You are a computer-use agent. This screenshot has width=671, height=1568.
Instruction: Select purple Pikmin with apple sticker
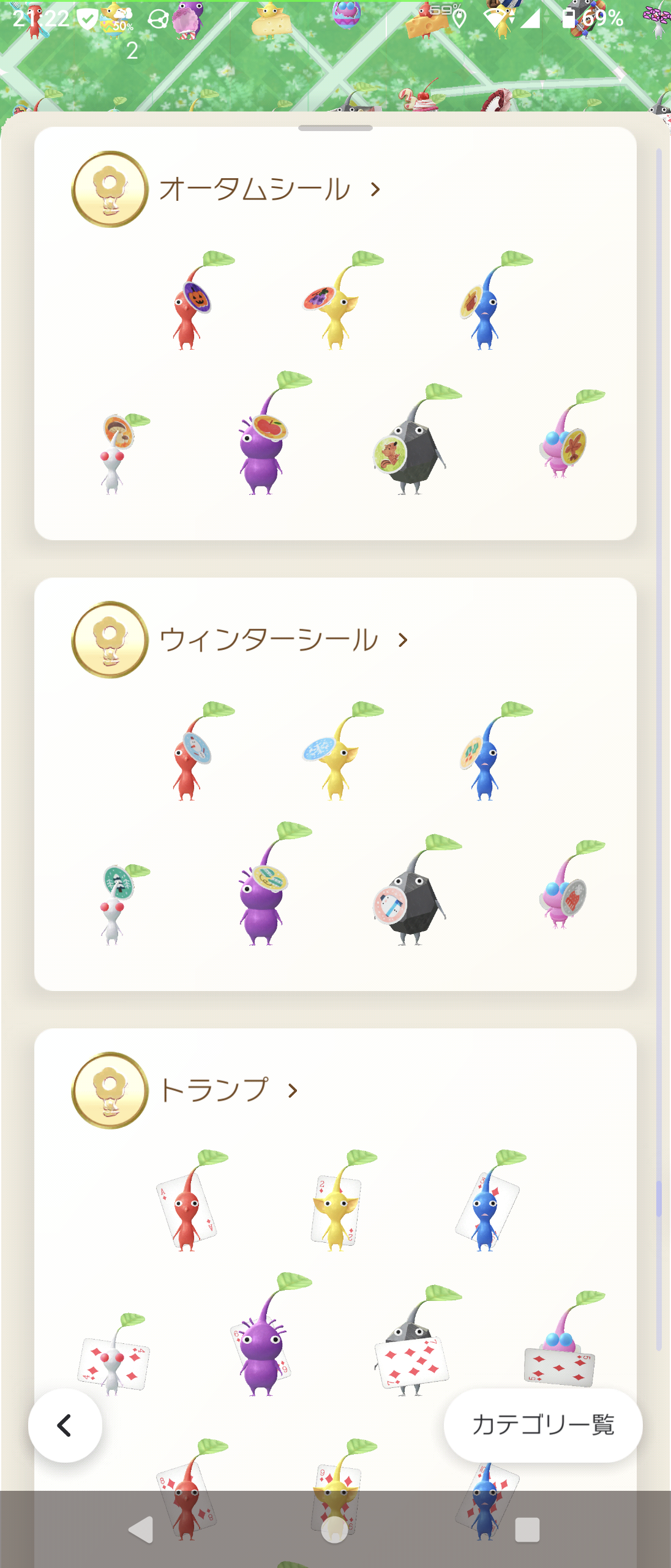point(264,435)
